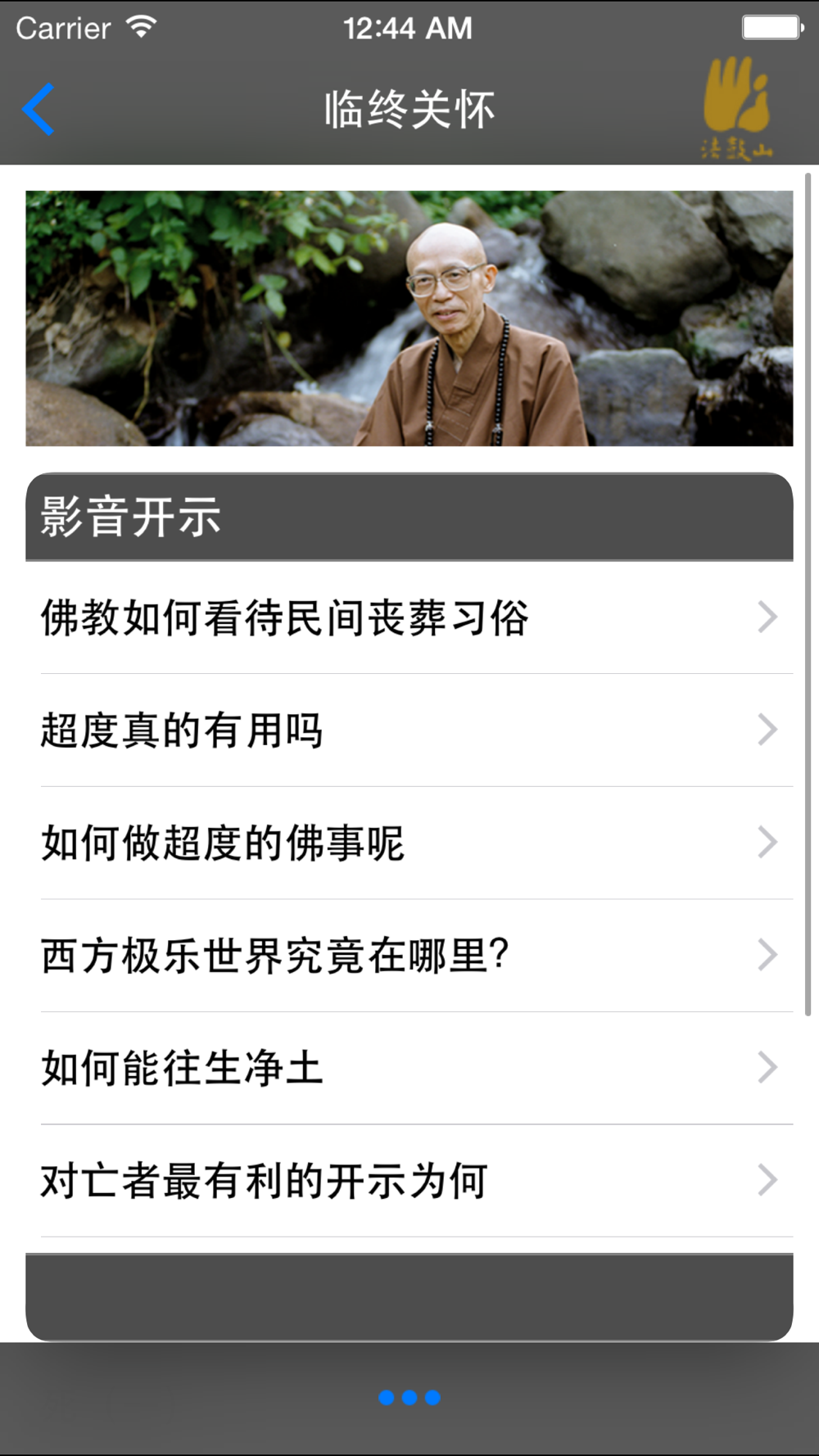
Task: Go back with the blue arrow
Action: pyautogui.click(x=38, y=109)
